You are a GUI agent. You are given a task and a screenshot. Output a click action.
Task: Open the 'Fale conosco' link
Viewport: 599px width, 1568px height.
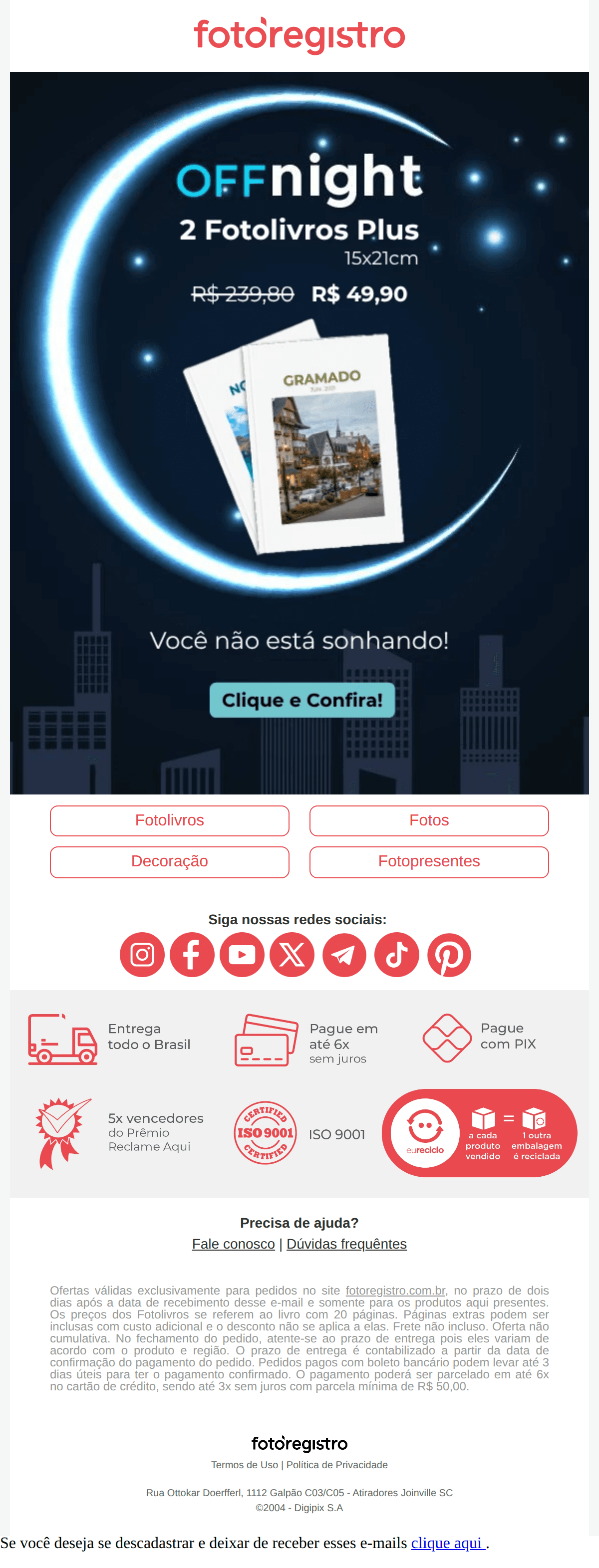233,1244
